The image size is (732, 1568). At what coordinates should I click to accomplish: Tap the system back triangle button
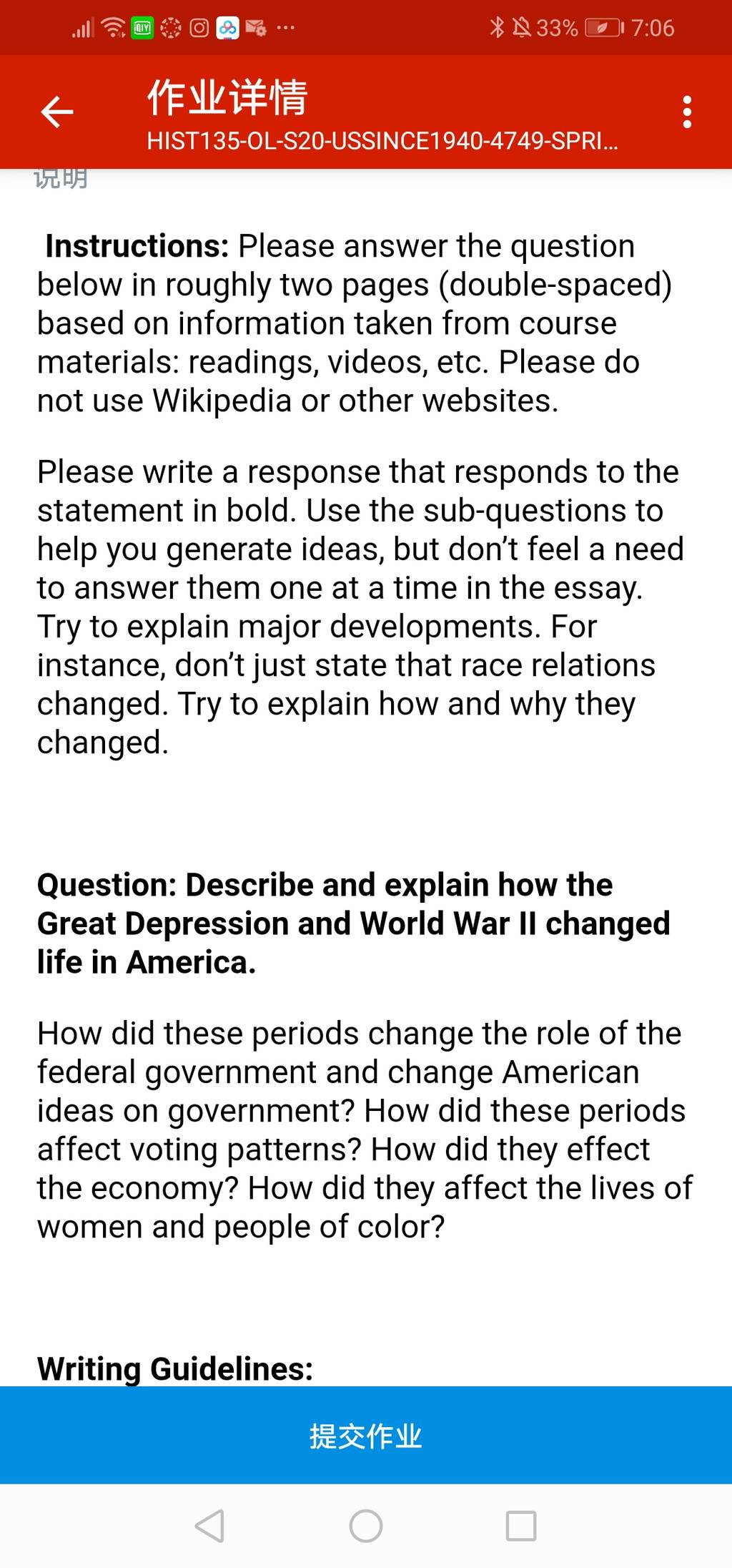tap(209, 1526)
